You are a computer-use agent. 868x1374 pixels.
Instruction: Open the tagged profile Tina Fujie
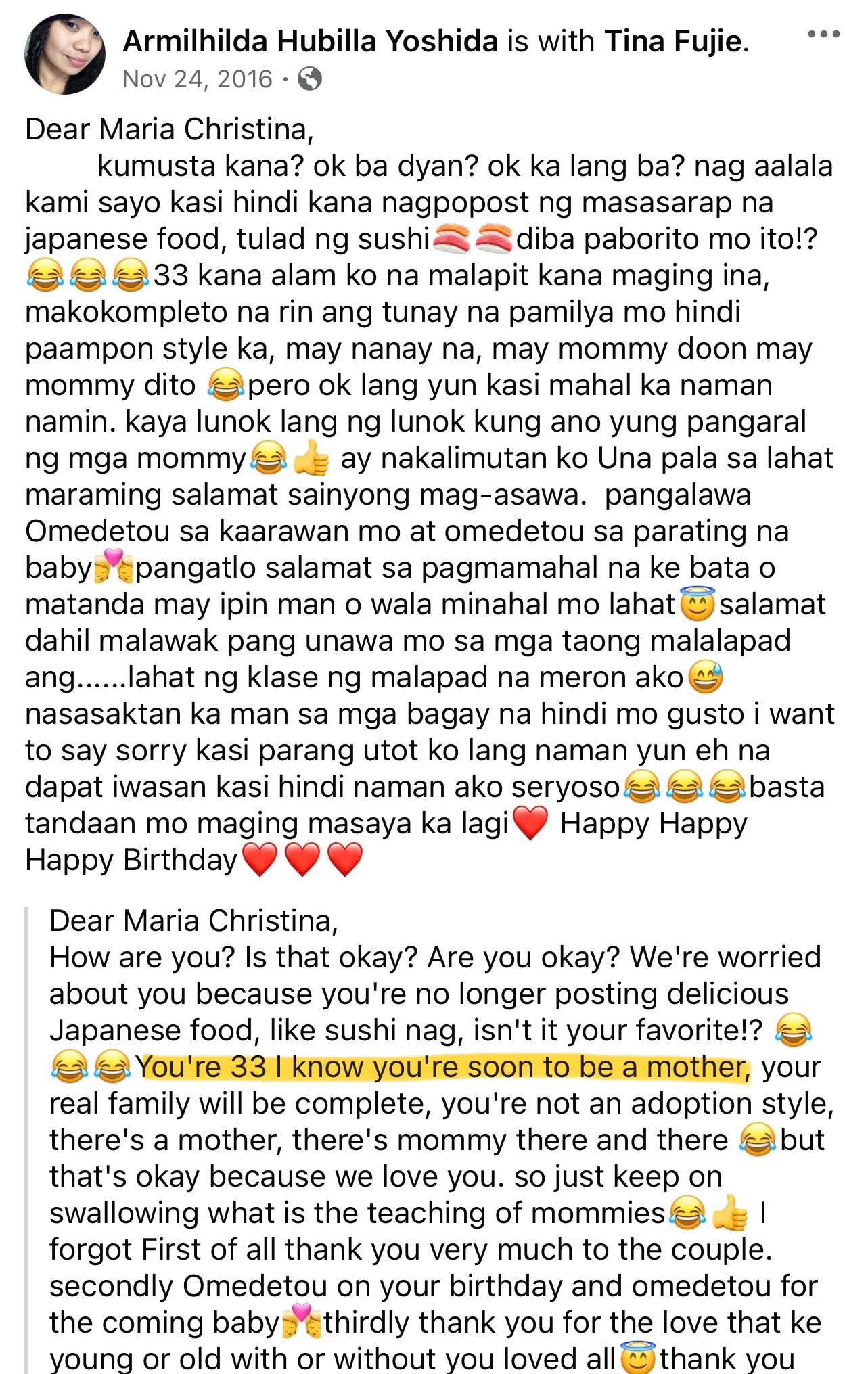tap(672, 42)
